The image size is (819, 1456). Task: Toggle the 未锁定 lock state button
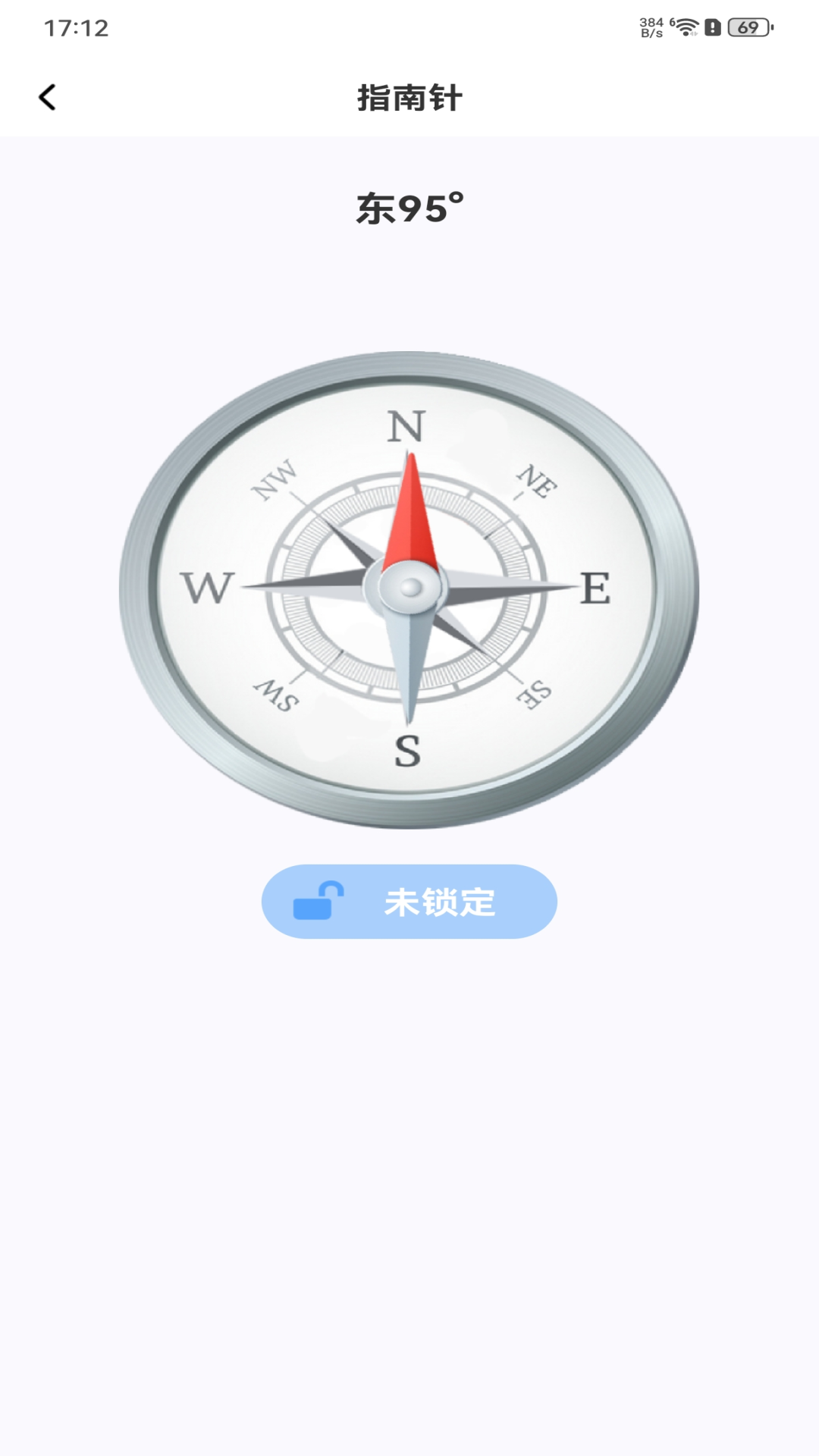pyautogui.click(x=409, y=901)
